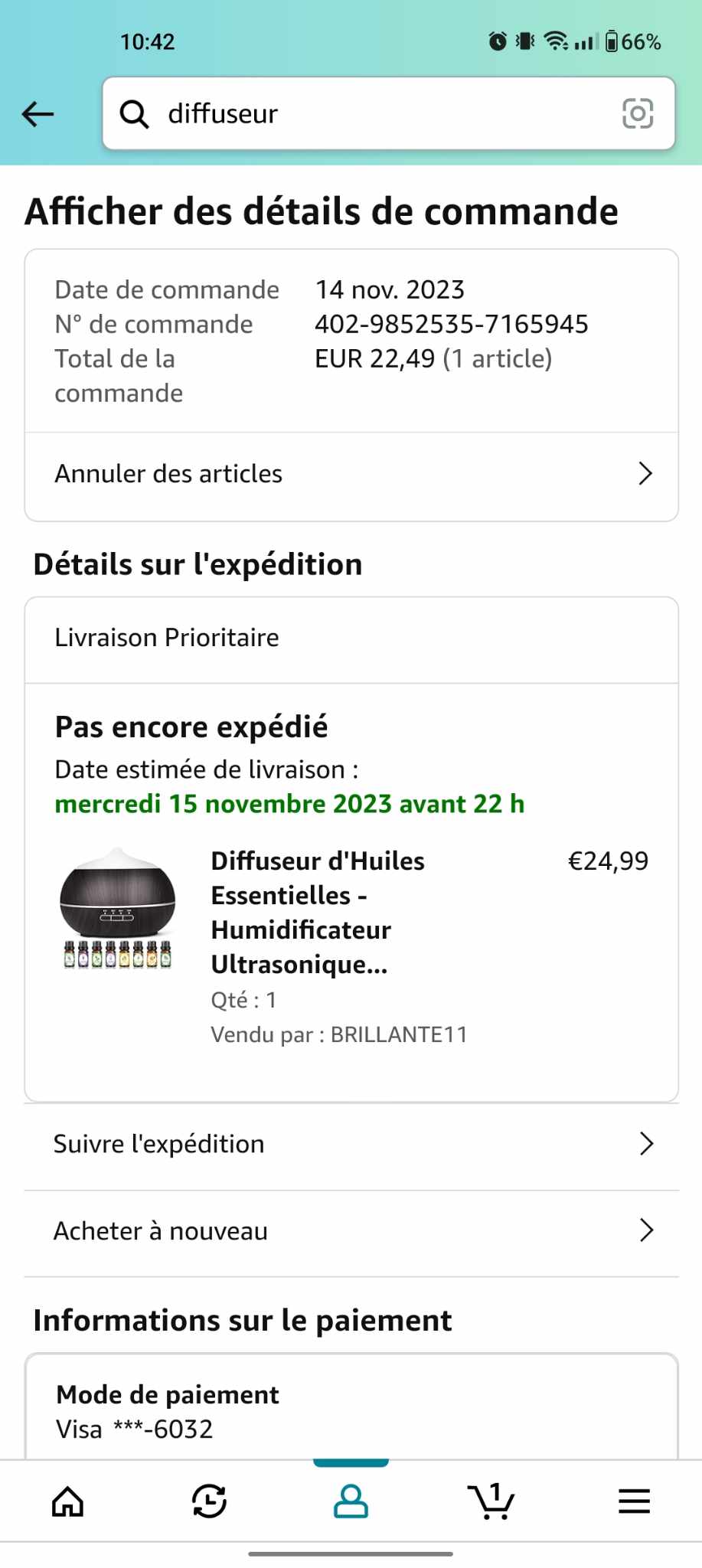Open Annuler des articles
This screenshot has width=702, height=1568.
(x=351, y=474)
